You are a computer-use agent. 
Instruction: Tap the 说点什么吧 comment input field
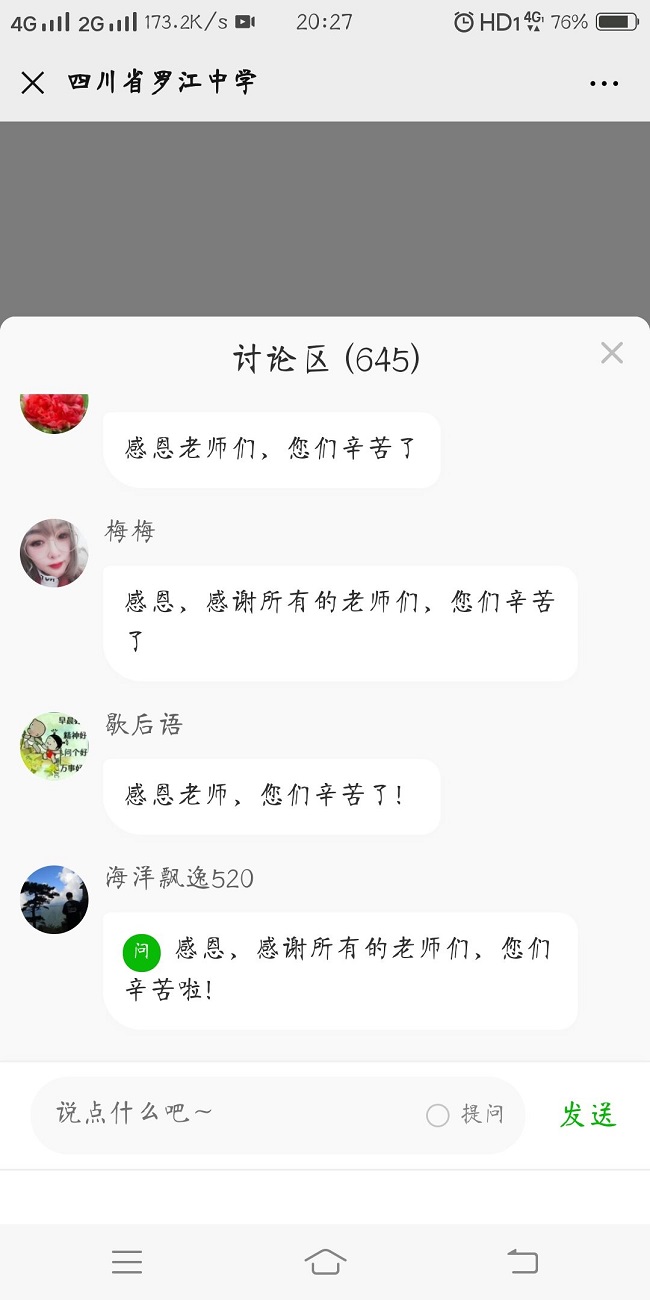230,1114
